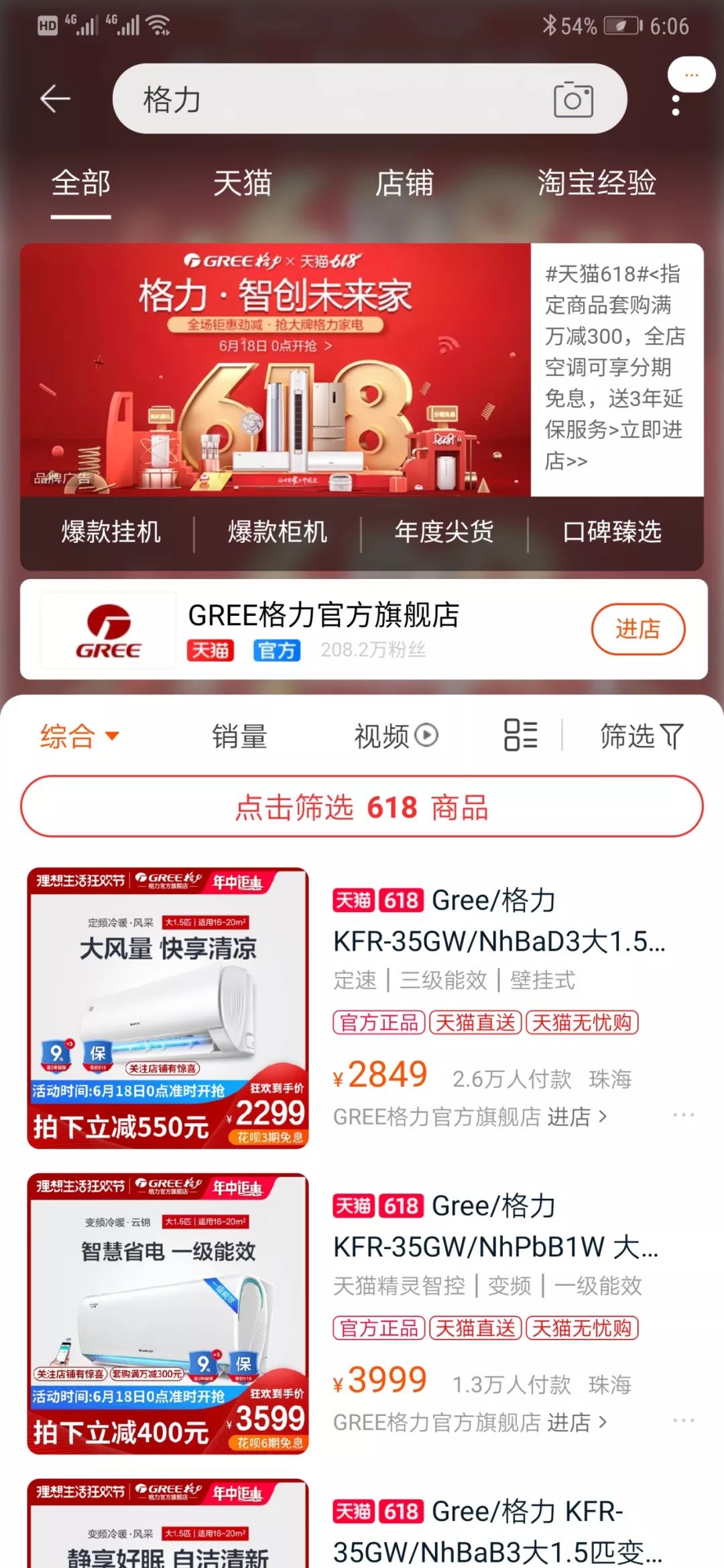Enter the store via the 进店 button
The height and width of the screenshot is (1568, 724).
(x=638, y=629)
